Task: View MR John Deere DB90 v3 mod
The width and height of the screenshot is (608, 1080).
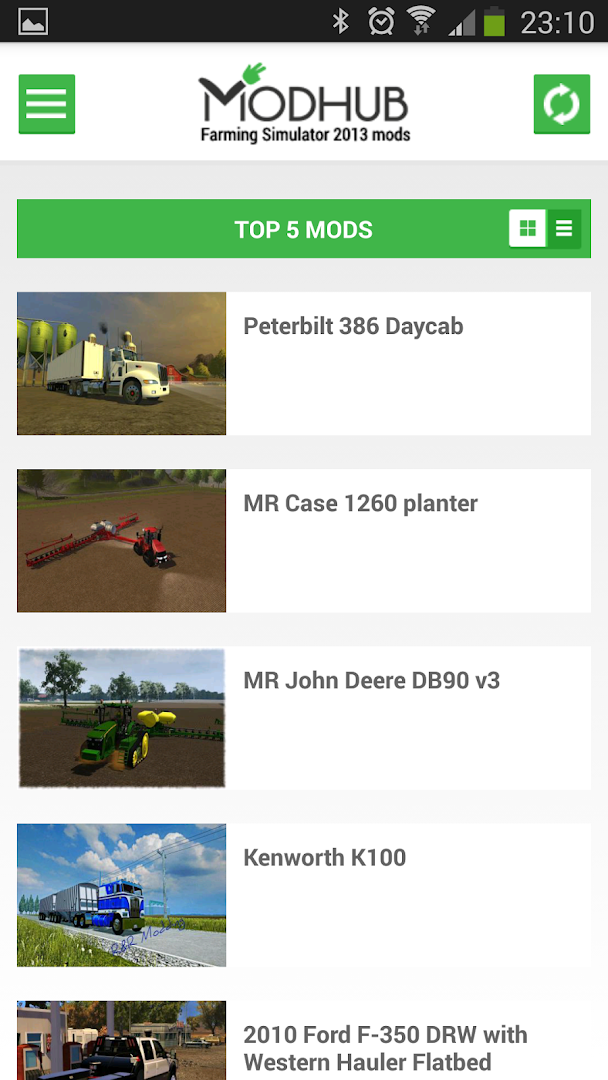Action: [x=371, y=681]
